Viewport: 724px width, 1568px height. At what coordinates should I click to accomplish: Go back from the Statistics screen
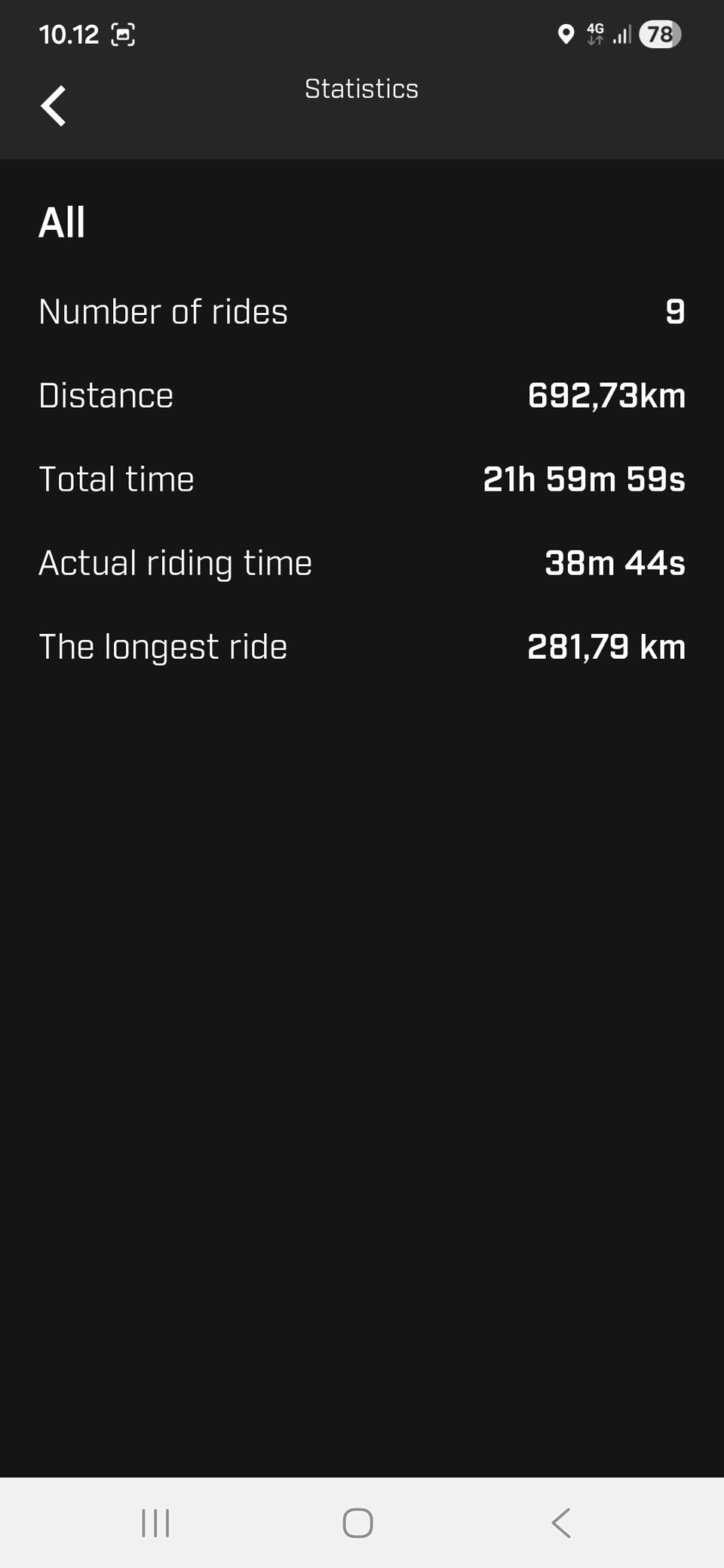[54, 106]
